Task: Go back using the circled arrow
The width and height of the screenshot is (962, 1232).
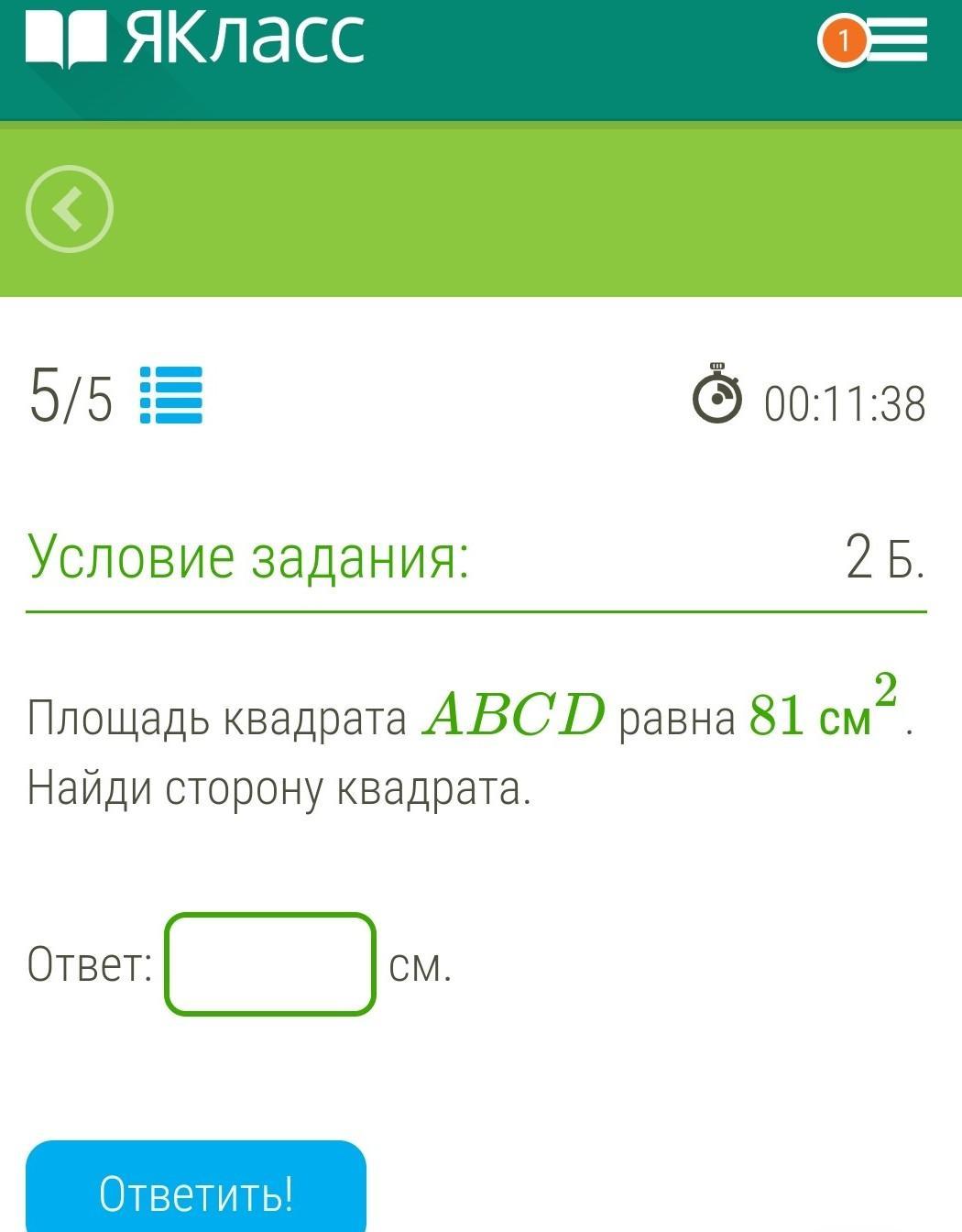Action: click(70, 209)
